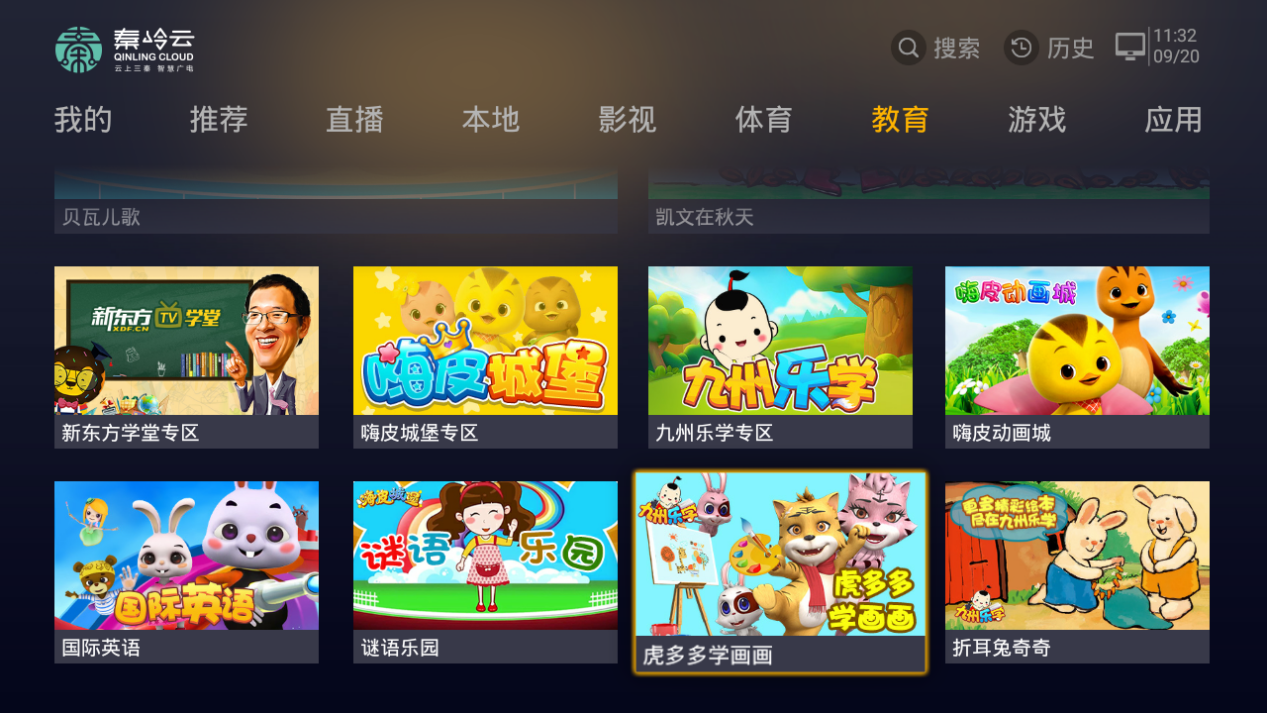1267x713 pixels.
Task: Open the 贝瓦儿歌 card
Action: coord(335,203)
